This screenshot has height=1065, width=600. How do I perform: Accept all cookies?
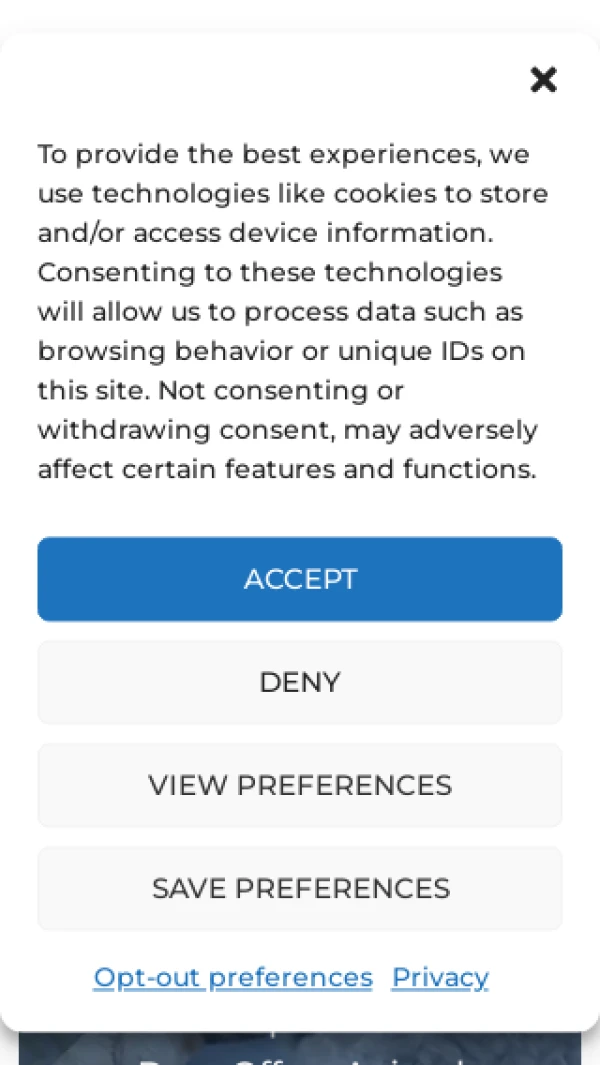coord(300,579)
